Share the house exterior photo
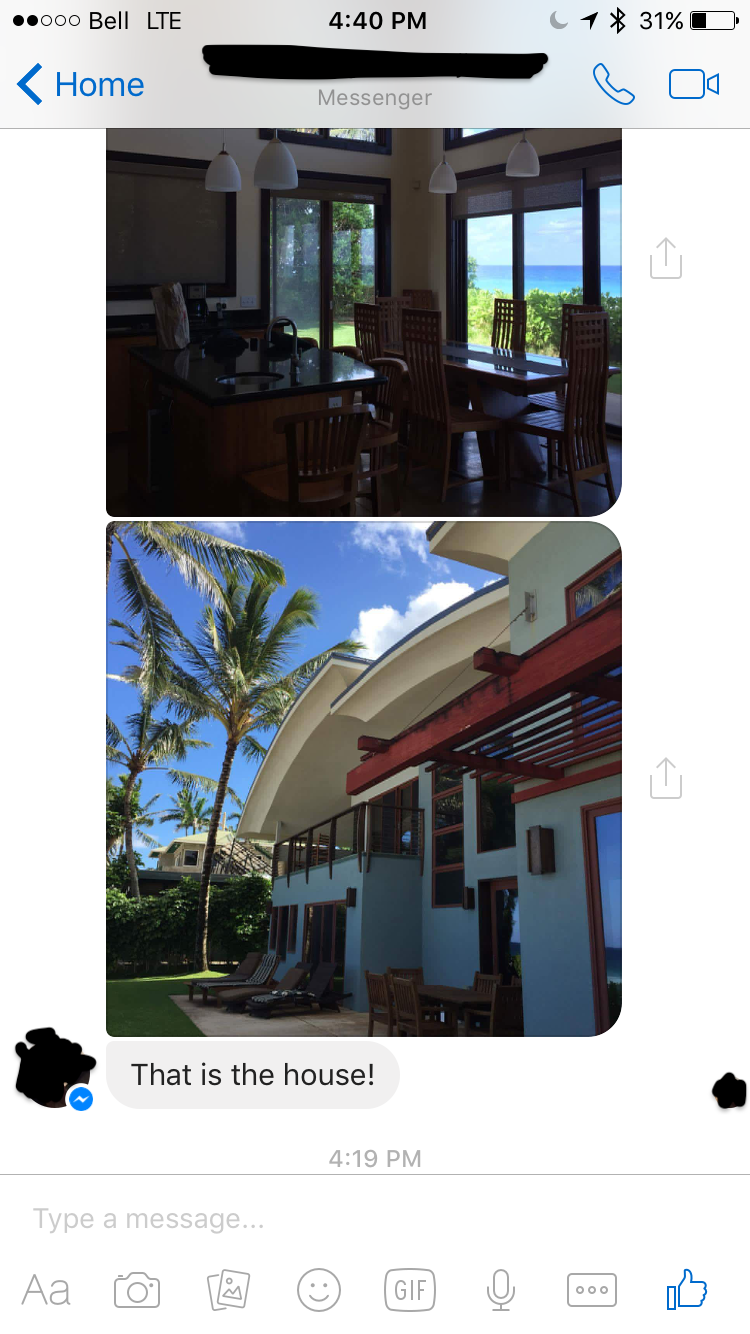This screenshot has width=750, height=1334. pos(666,778)
